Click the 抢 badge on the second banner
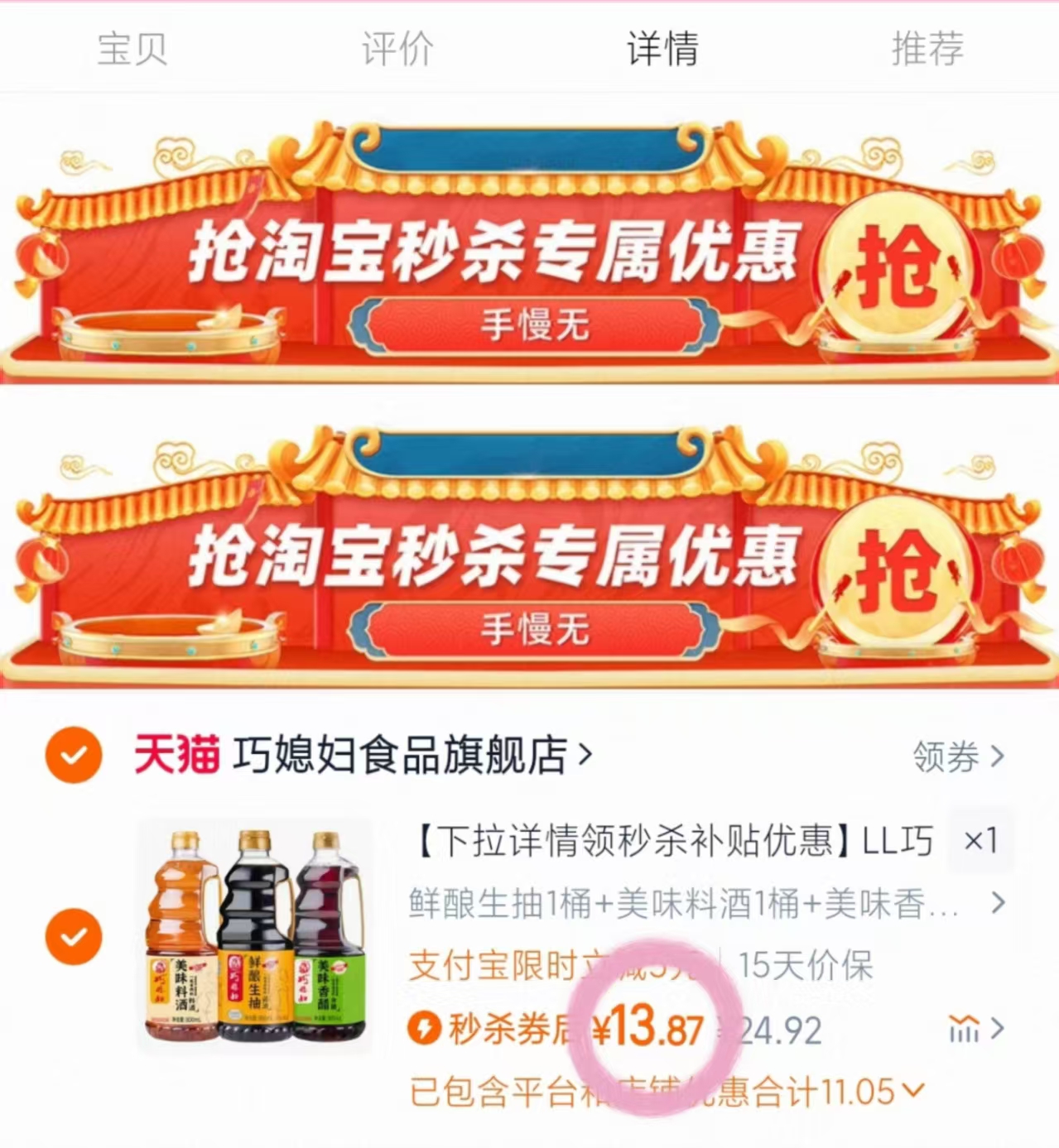The height and width of the screenshot is (1148, 1059). click(897, 567)
